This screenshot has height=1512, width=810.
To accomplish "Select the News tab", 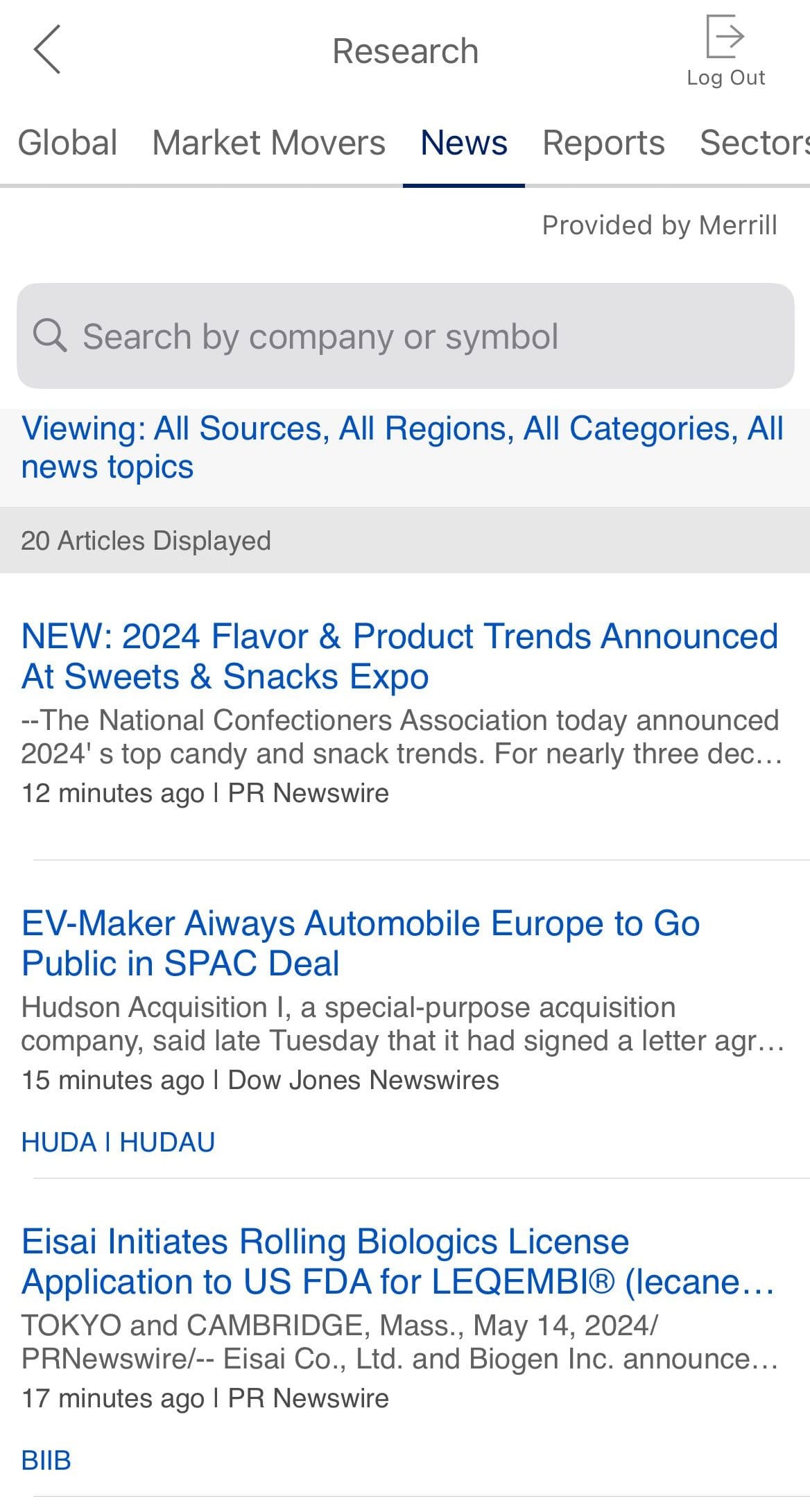I will pyautogui.click(x=463, y=143).
